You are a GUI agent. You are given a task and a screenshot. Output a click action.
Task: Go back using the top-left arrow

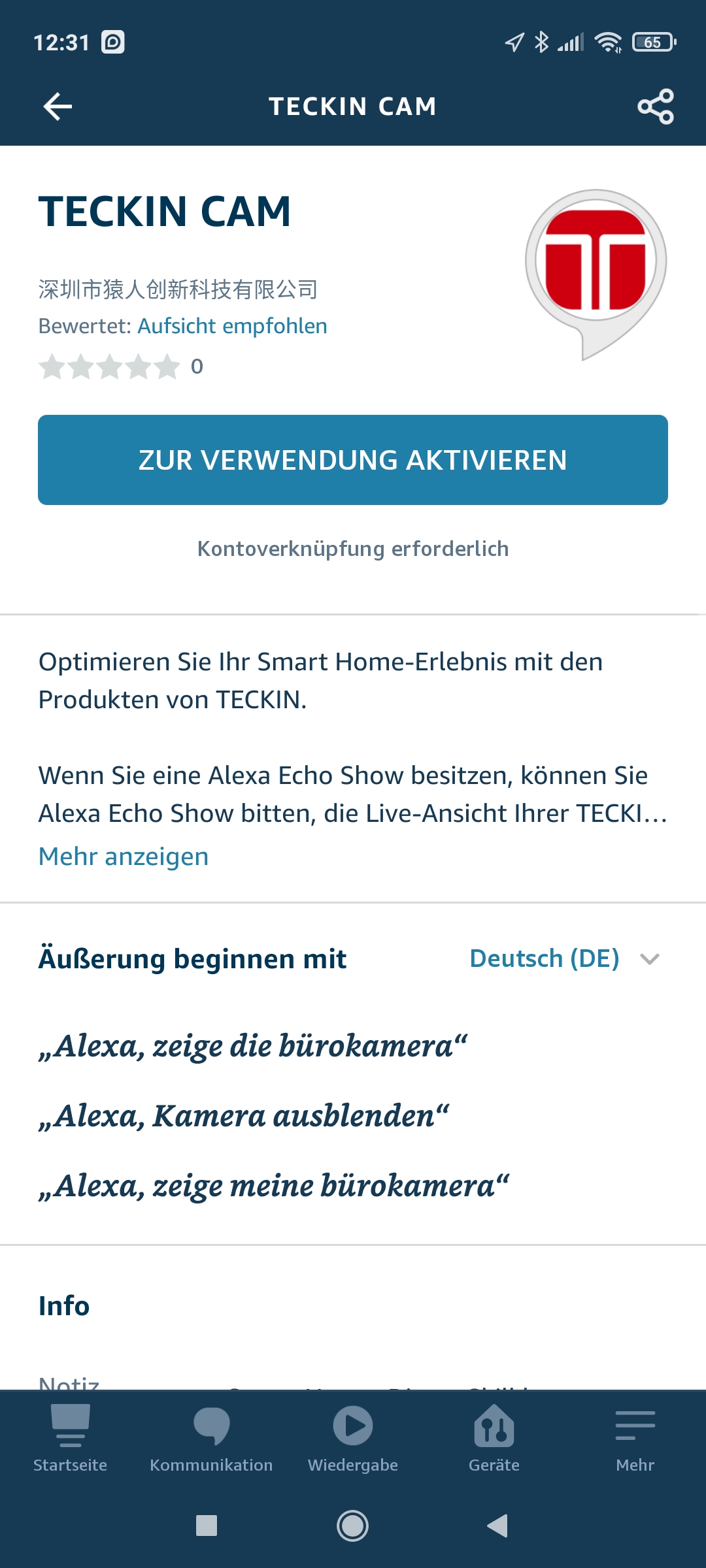pos(58,106)
